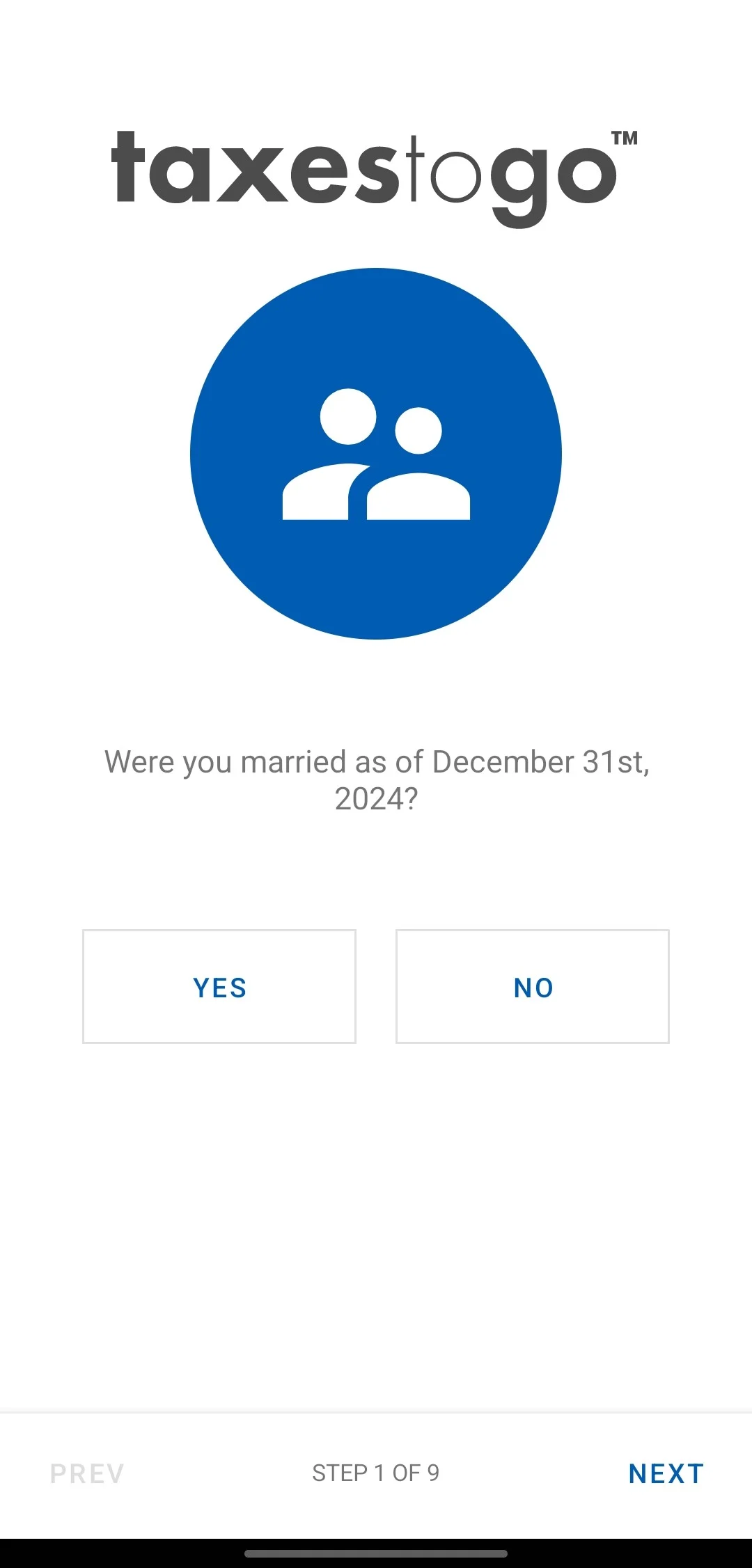
Task: Select NO for married status
Action: point(533,986)
